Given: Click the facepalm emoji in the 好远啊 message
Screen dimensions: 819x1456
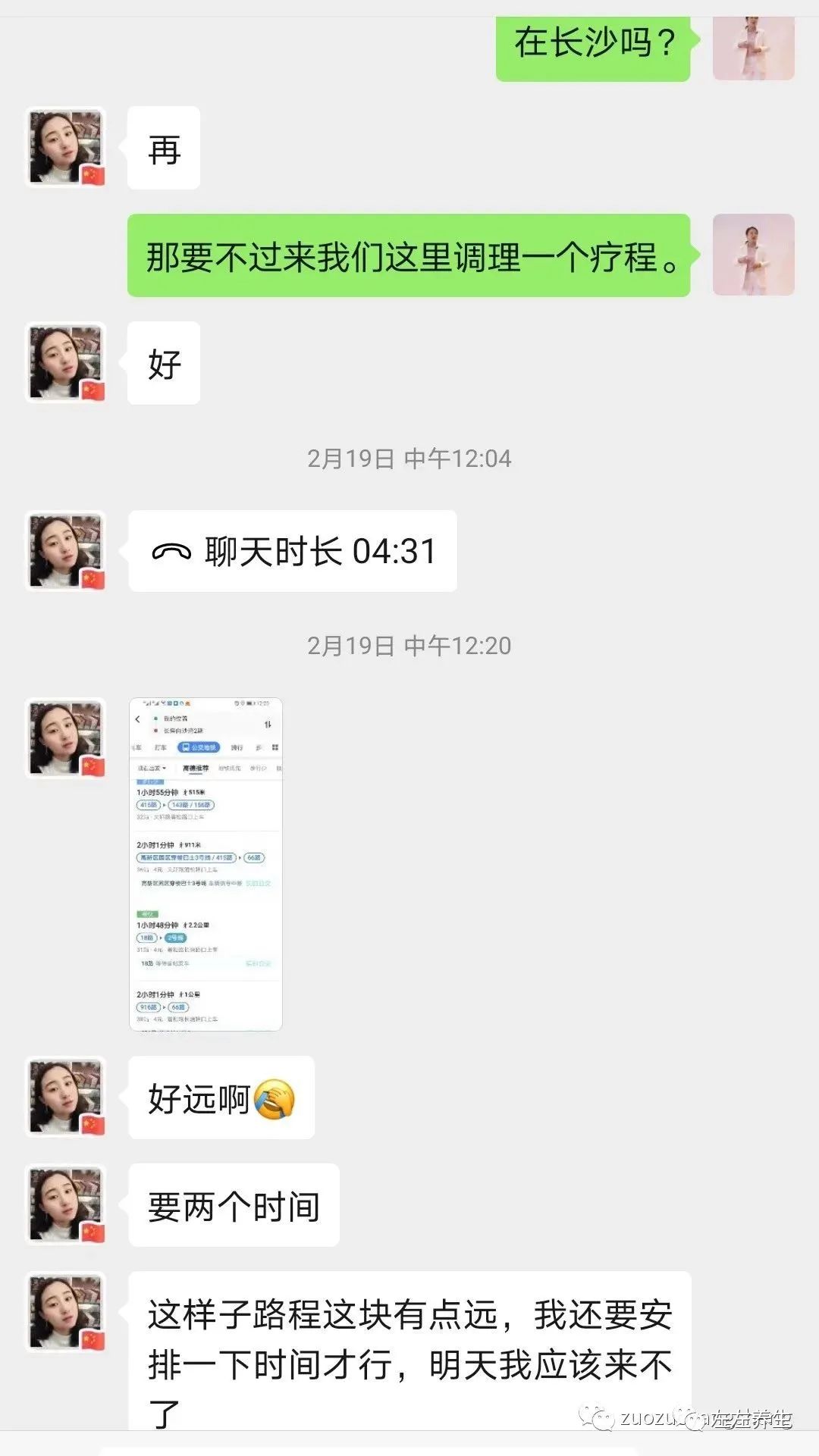Looking at the screenshot, I should 276,1099.
